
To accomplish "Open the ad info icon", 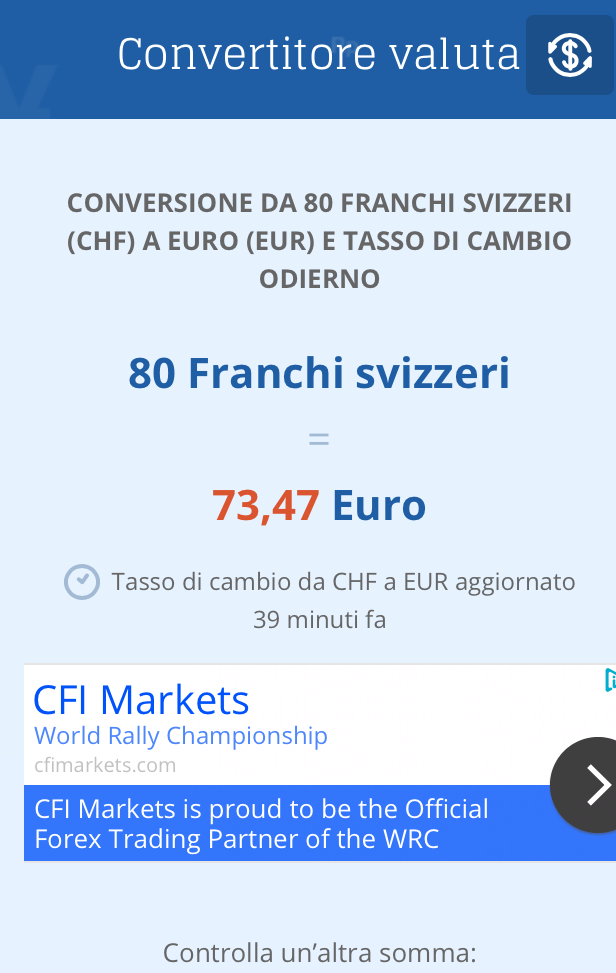I will 609,681.
